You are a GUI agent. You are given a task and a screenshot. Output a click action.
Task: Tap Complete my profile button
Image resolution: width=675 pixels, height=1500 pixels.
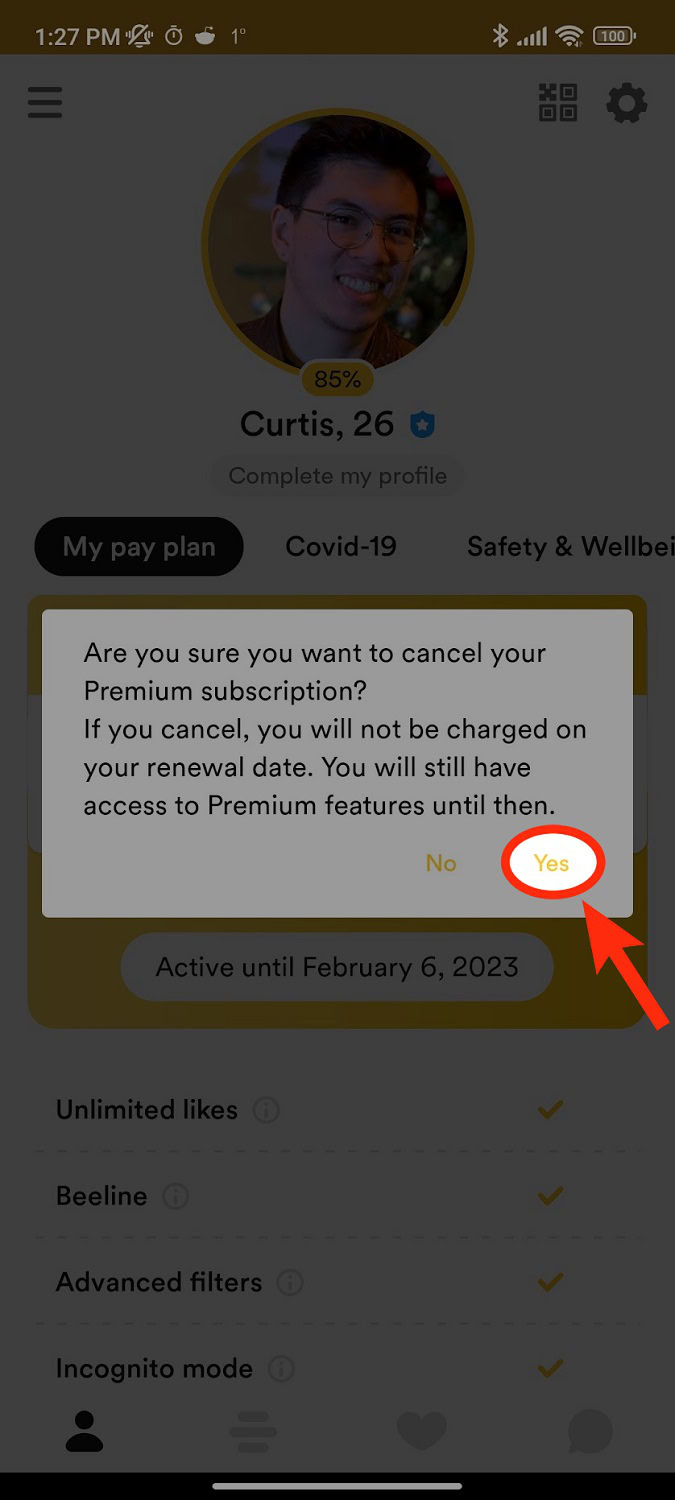[x=337, y=476]
